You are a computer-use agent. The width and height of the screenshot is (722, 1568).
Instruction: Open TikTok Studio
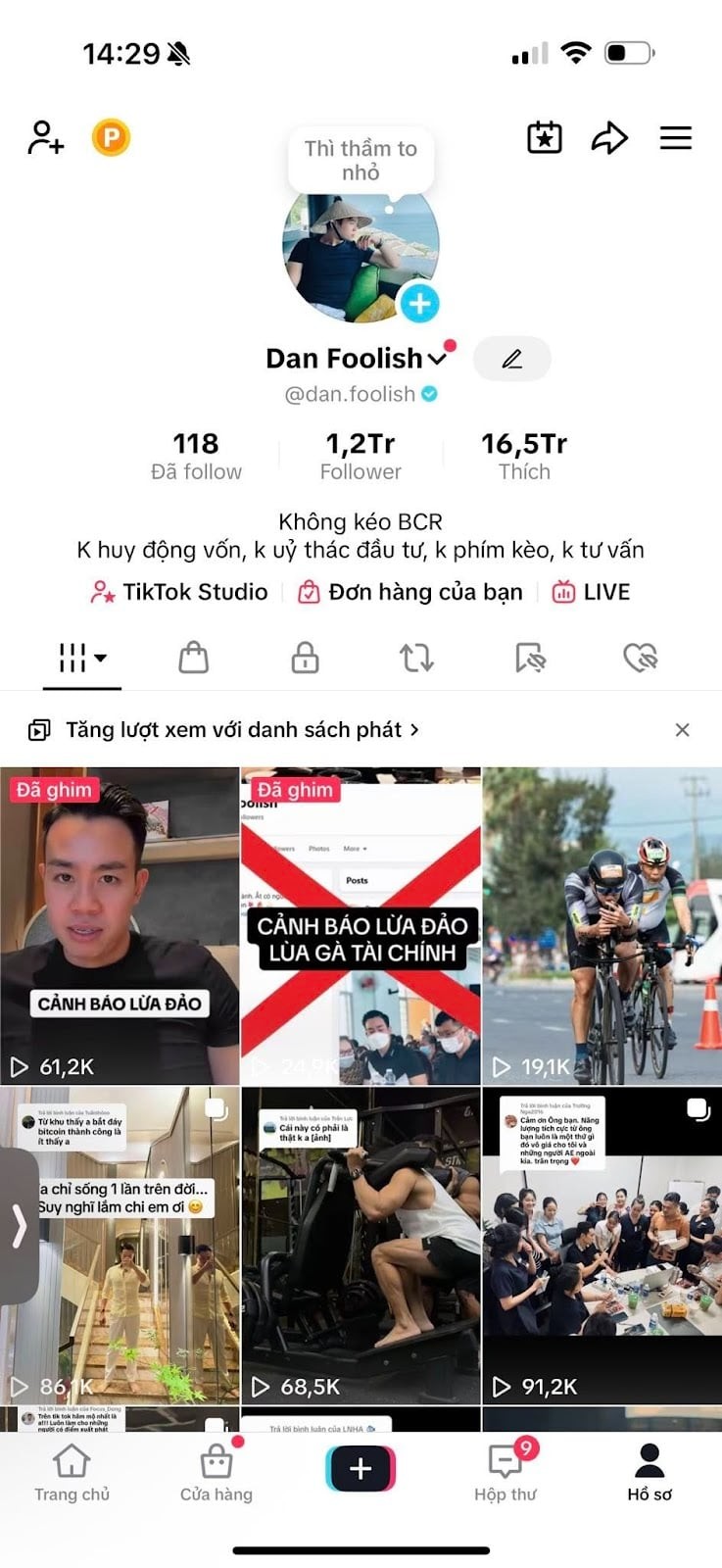(180, 592)
